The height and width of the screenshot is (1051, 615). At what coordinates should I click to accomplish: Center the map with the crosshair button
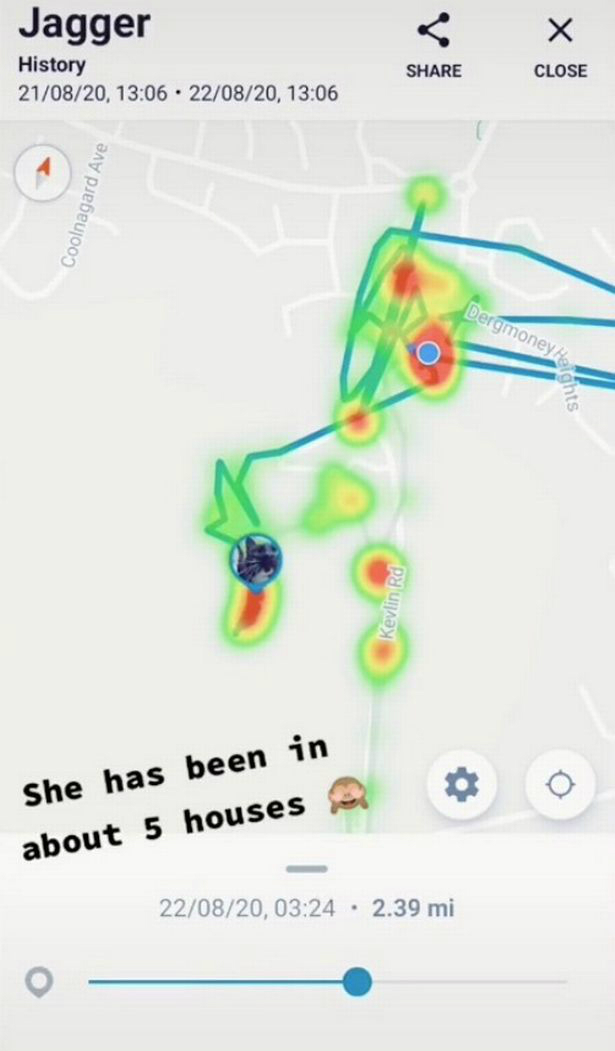pos(560,785)
